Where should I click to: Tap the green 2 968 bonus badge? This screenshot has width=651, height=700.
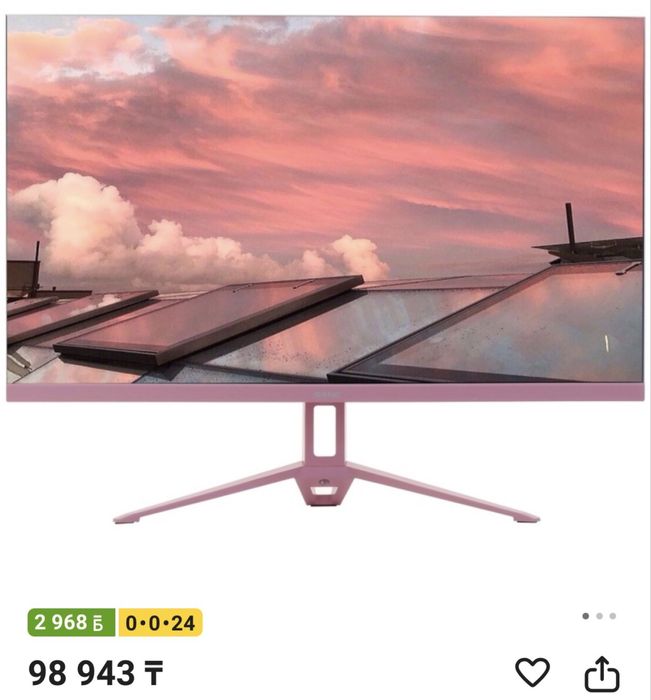coord(71,623)
